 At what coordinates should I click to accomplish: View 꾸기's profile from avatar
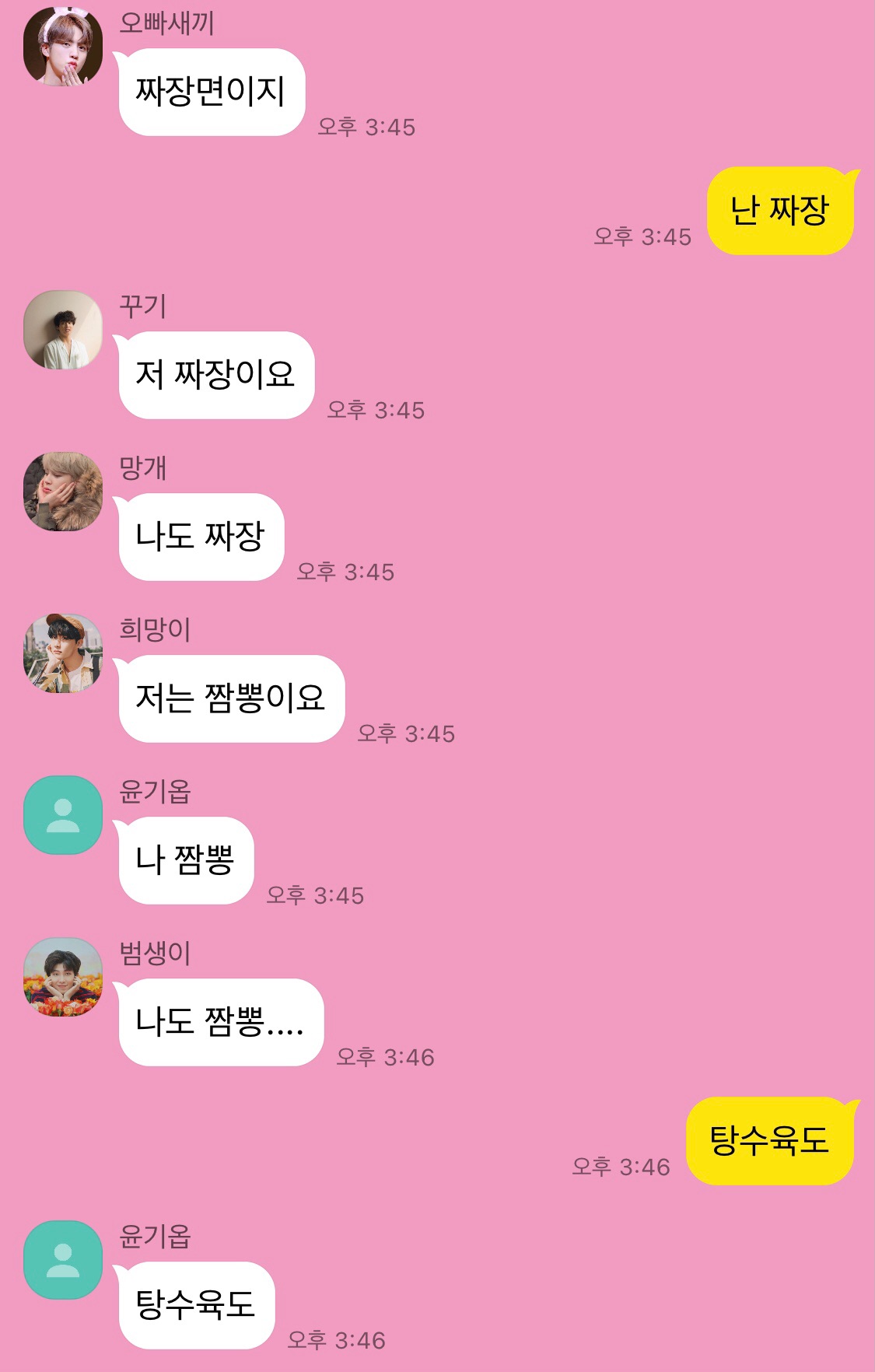(x=63, y=330)
